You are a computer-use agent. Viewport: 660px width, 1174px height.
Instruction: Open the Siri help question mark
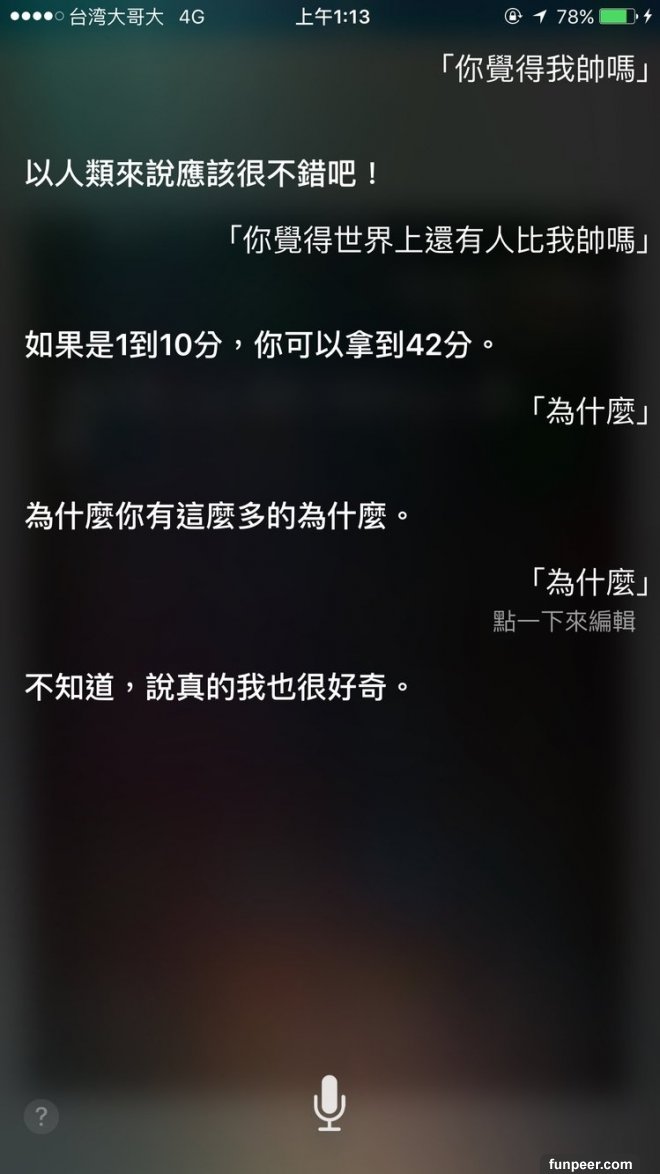41,1116
